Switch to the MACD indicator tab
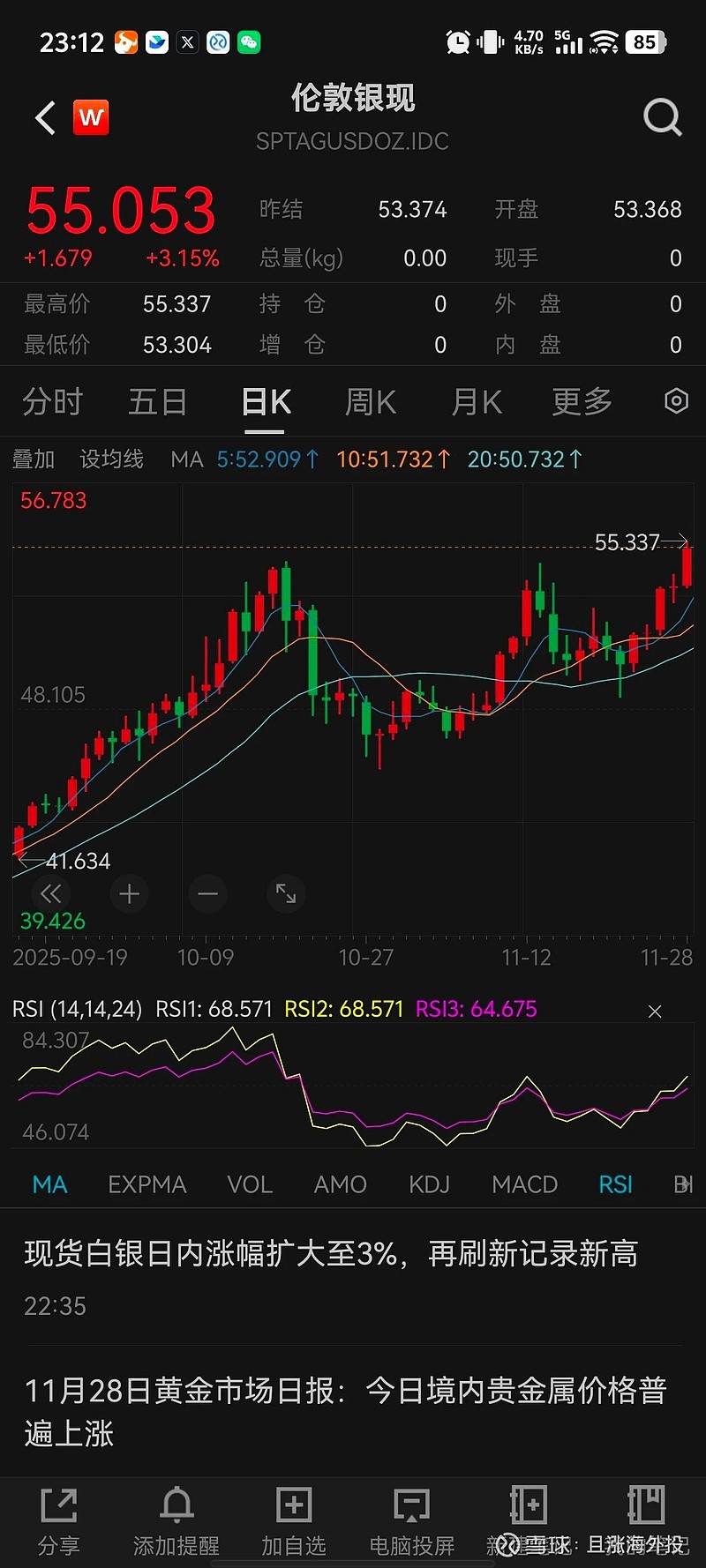 coord(524,1184)
